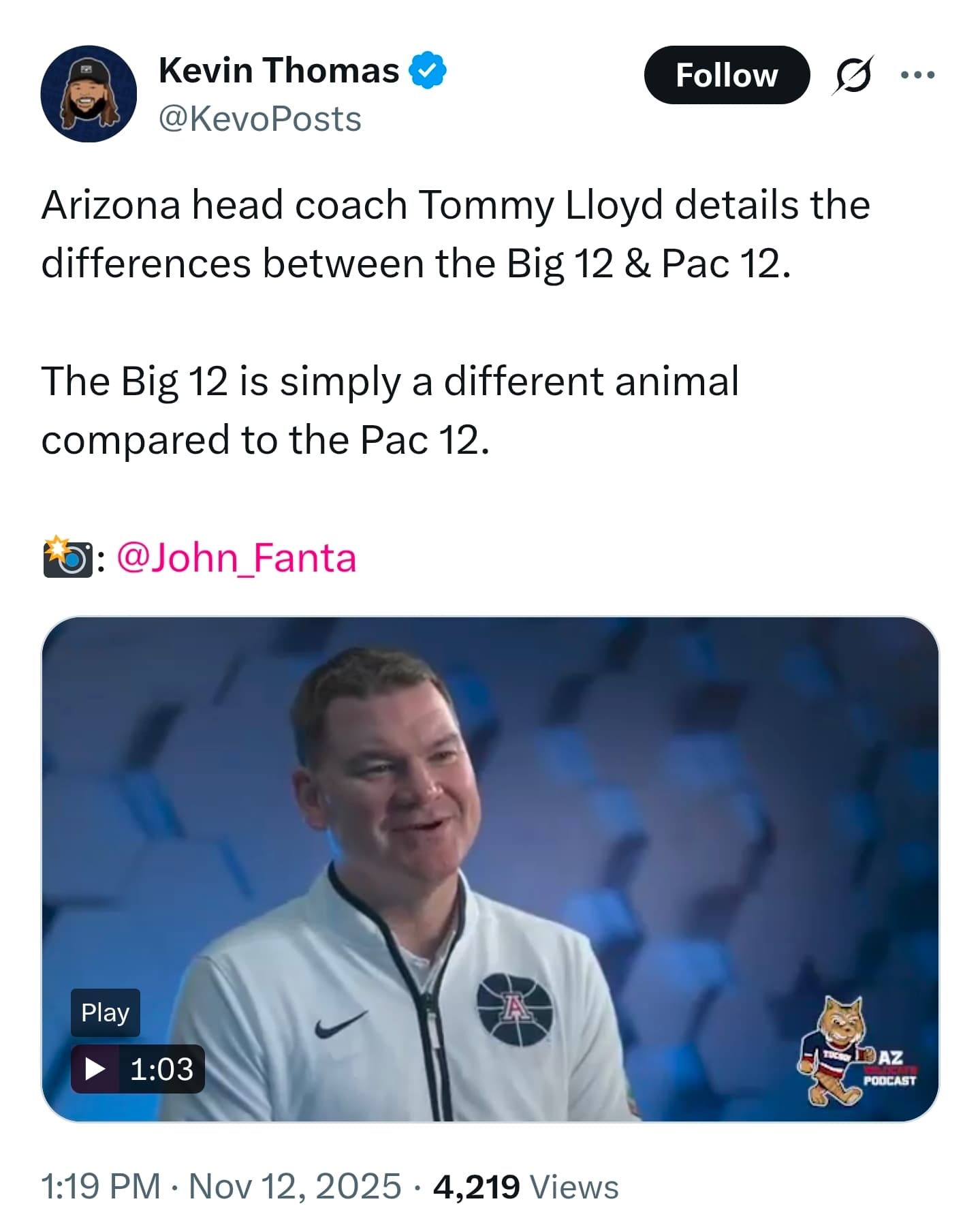Open the @John_Fanta mention link
This screenshot has height=1223, width=980.
click(x=236, y=558)
